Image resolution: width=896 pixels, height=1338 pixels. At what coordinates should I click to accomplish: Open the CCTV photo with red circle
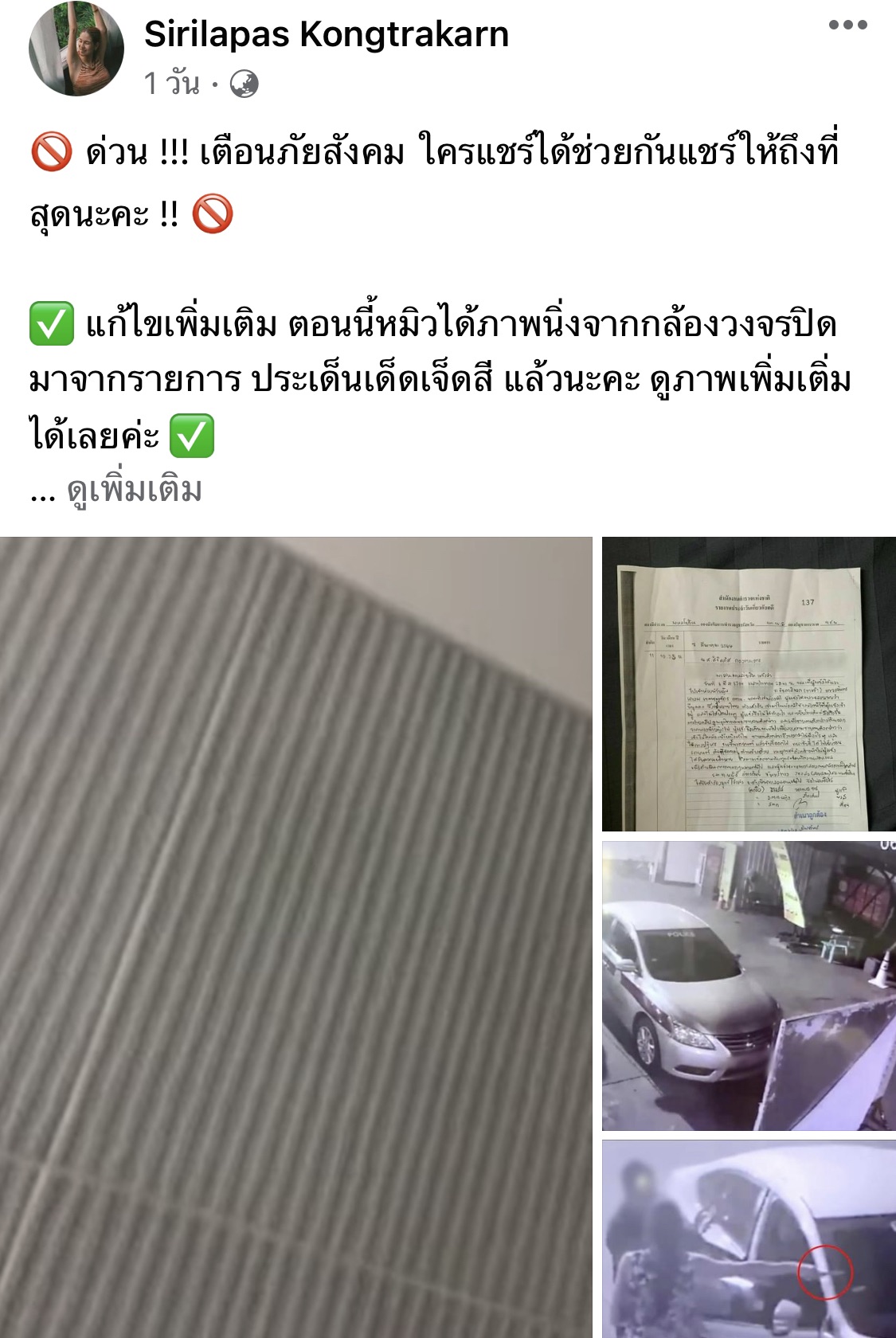(749, 1239)
